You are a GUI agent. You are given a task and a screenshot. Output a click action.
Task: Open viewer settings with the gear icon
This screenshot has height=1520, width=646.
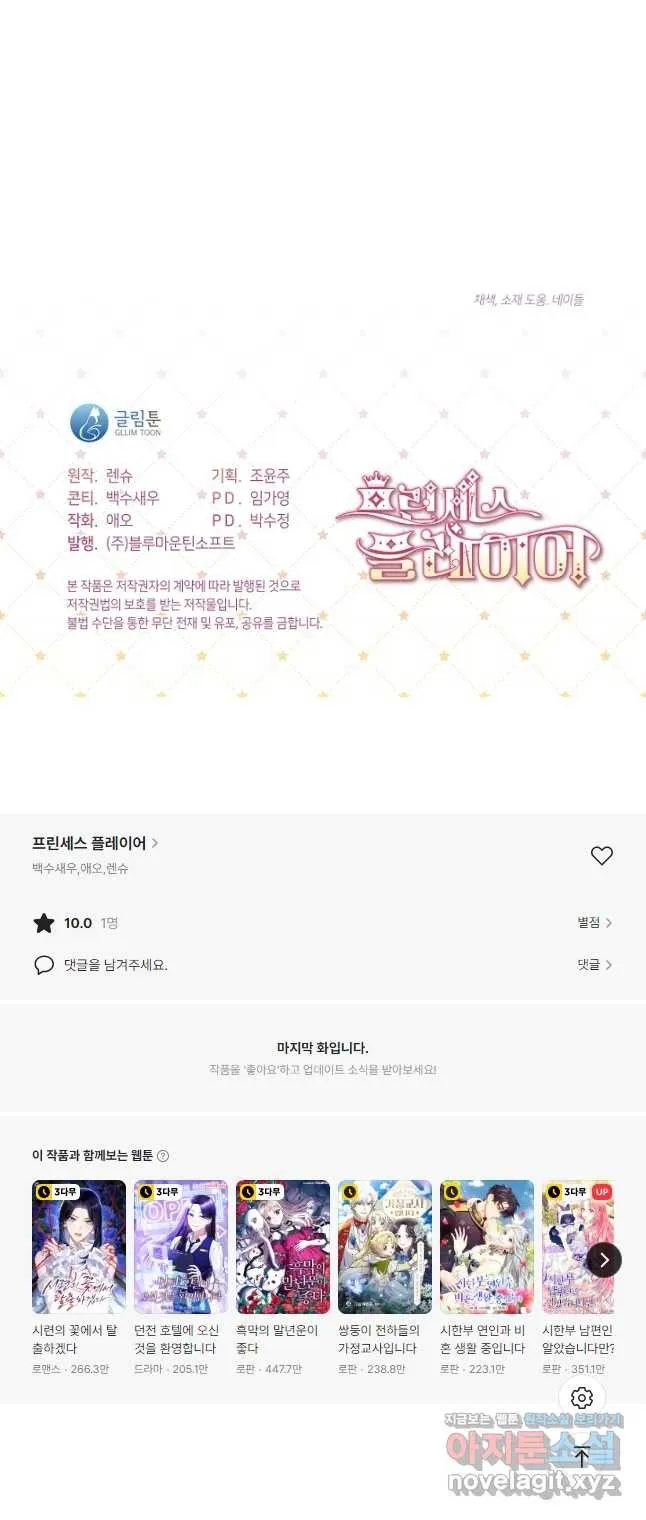click(582, 1397)
